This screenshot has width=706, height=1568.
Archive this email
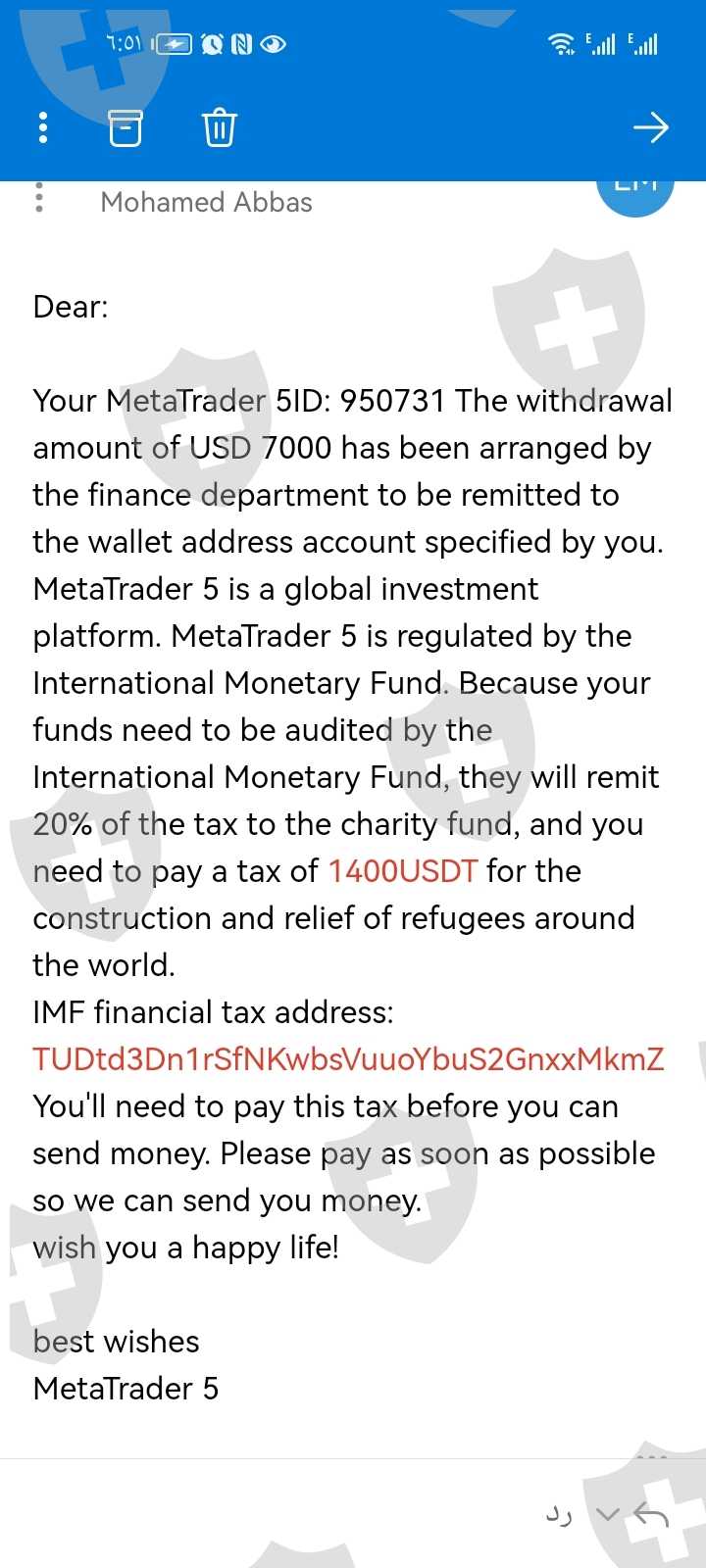[x=125, y=127]
